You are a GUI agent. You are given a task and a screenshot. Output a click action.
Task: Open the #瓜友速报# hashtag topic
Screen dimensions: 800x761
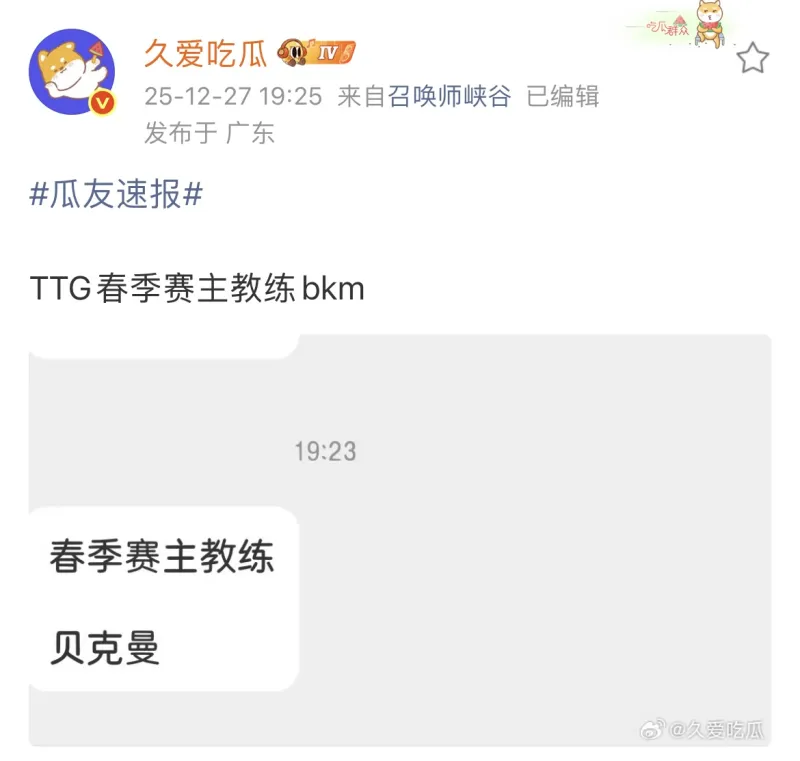(116, 194)
